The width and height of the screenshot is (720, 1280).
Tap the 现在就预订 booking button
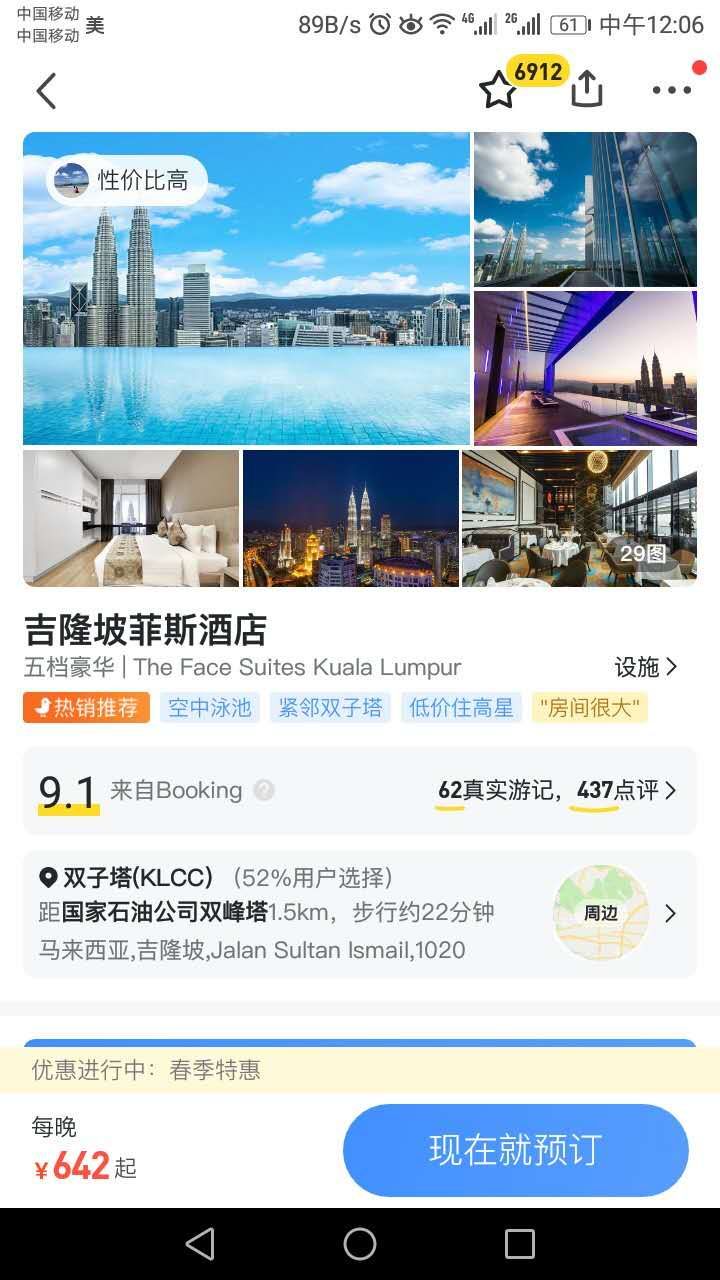coord(515,1150)
